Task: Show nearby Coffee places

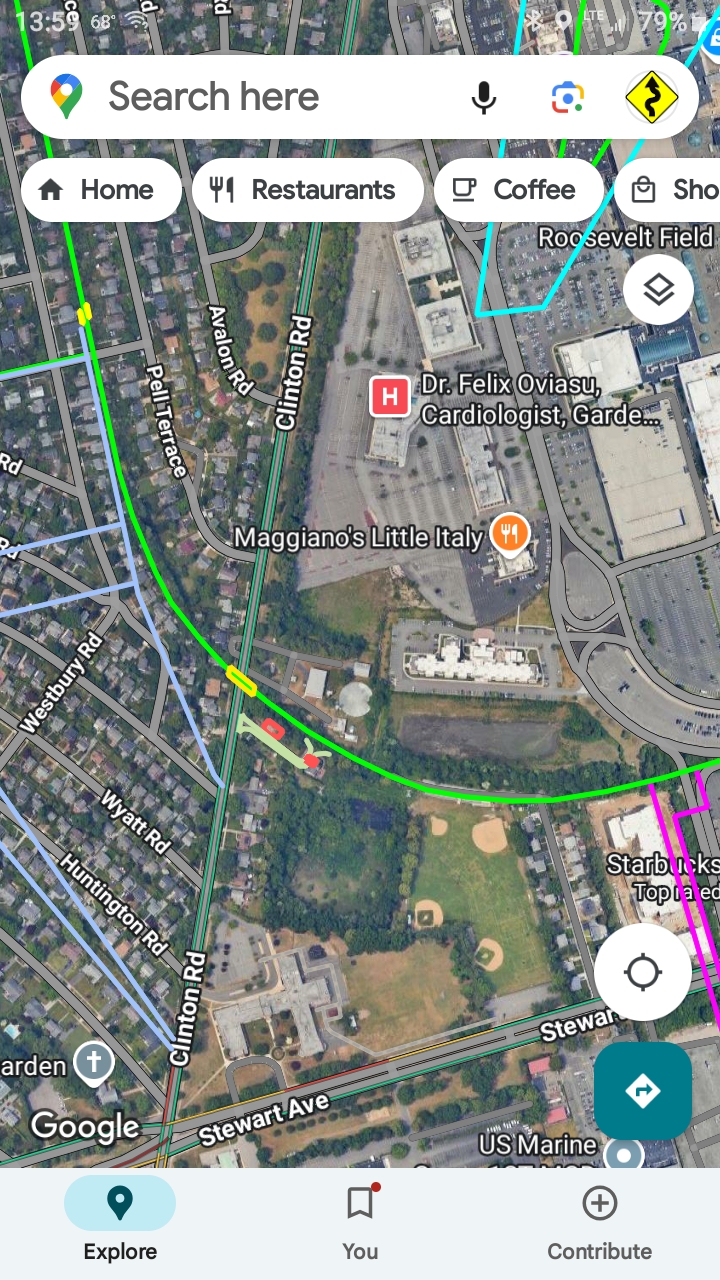Action: coord(517,190)
